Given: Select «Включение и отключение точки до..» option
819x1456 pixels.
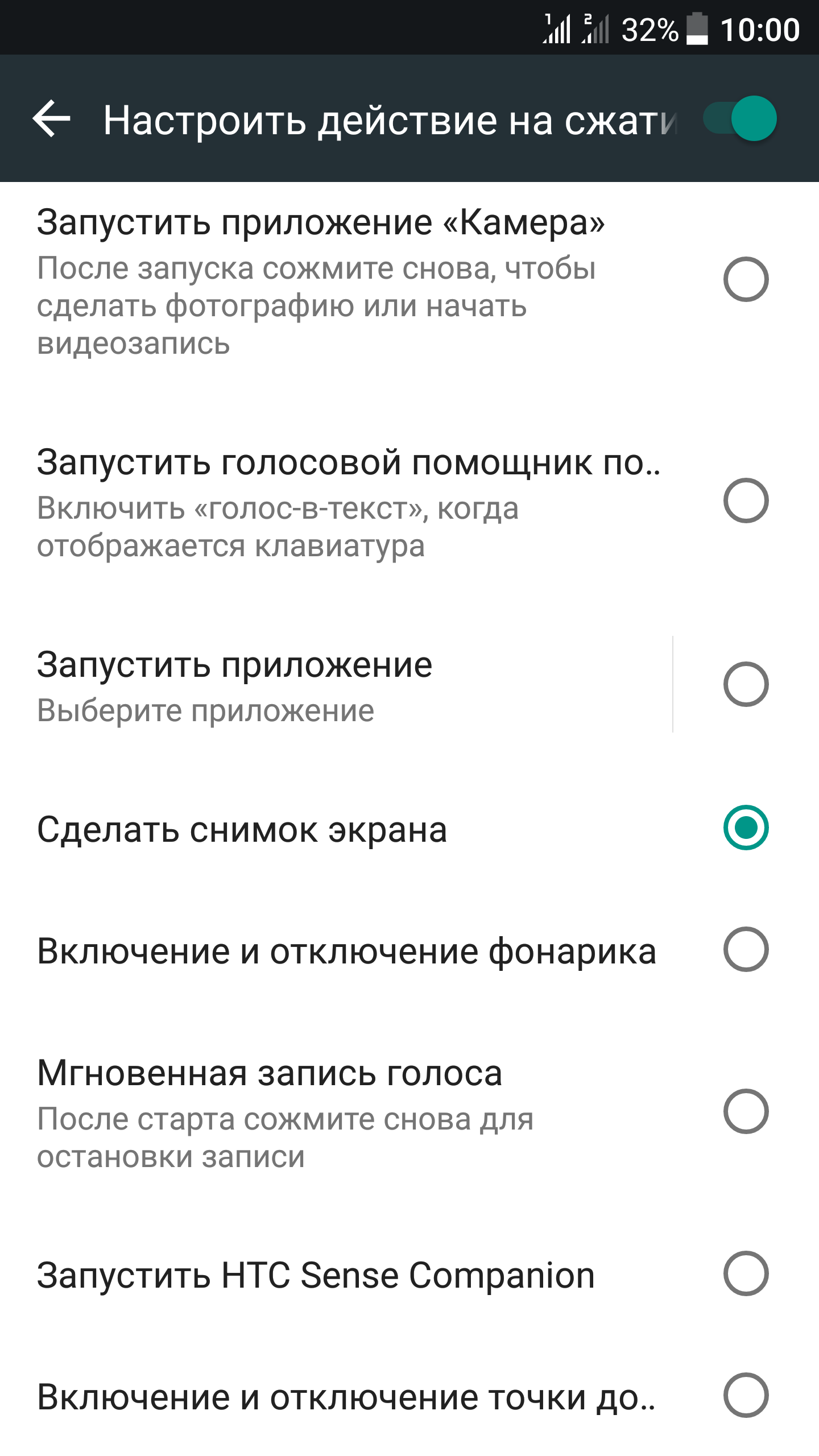Looking at the screenshot, I should 409,1396.
